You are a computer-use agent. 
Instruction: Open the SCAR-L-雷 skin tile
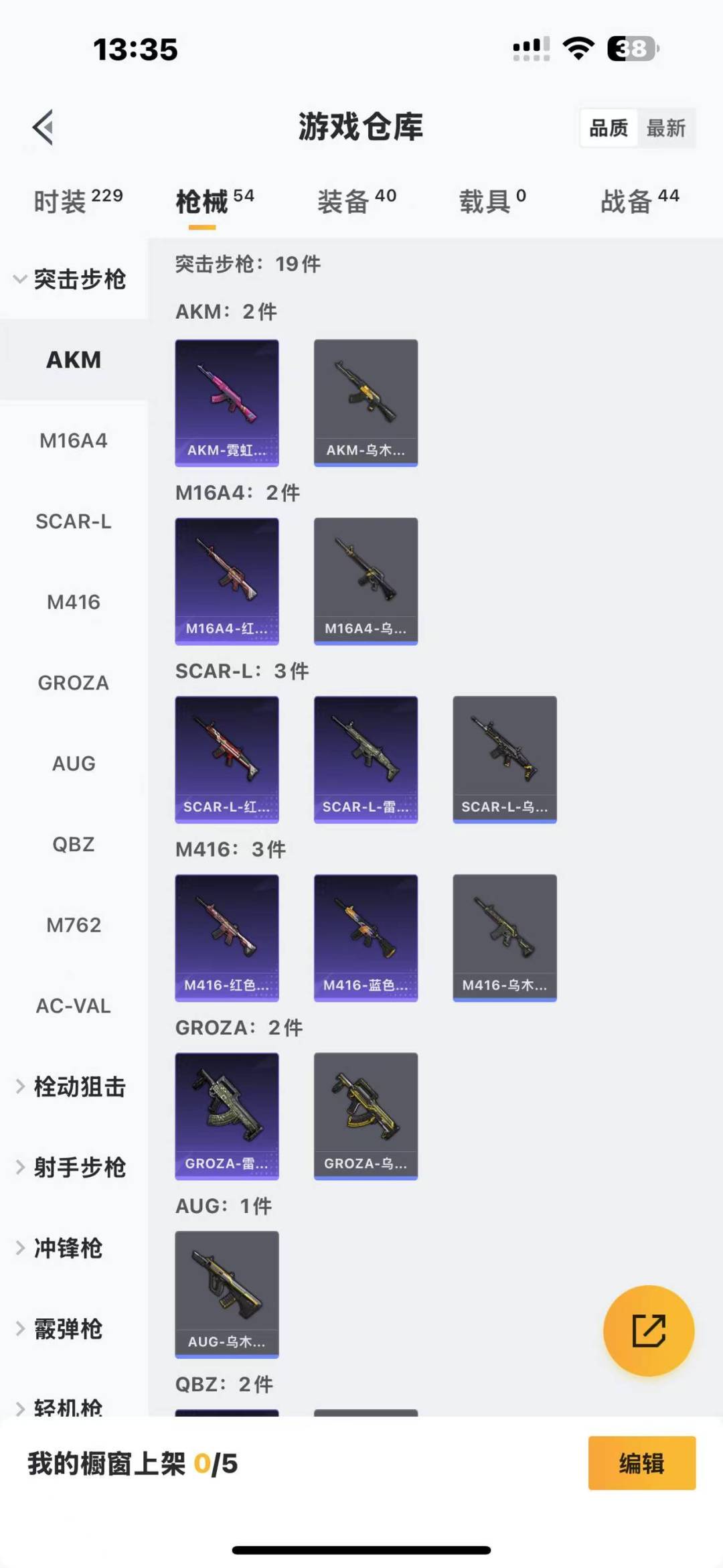coord(366,759)
